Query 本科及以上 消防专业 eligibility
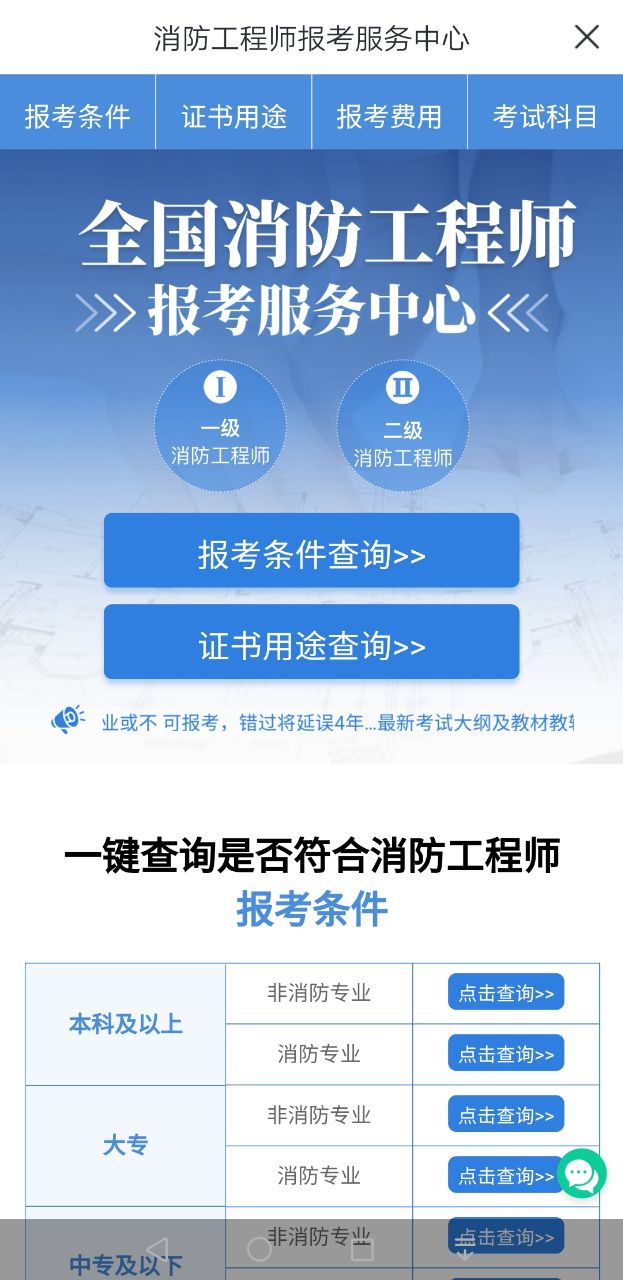The image size is (623, 1280). tap(506, 1054)
